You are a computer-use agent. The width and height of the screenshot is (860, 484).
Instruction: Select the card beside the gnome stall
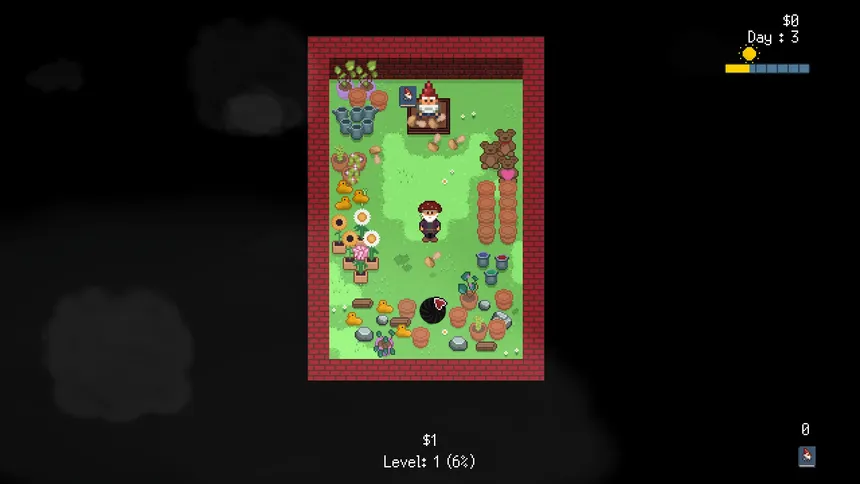tap(407, 96)
